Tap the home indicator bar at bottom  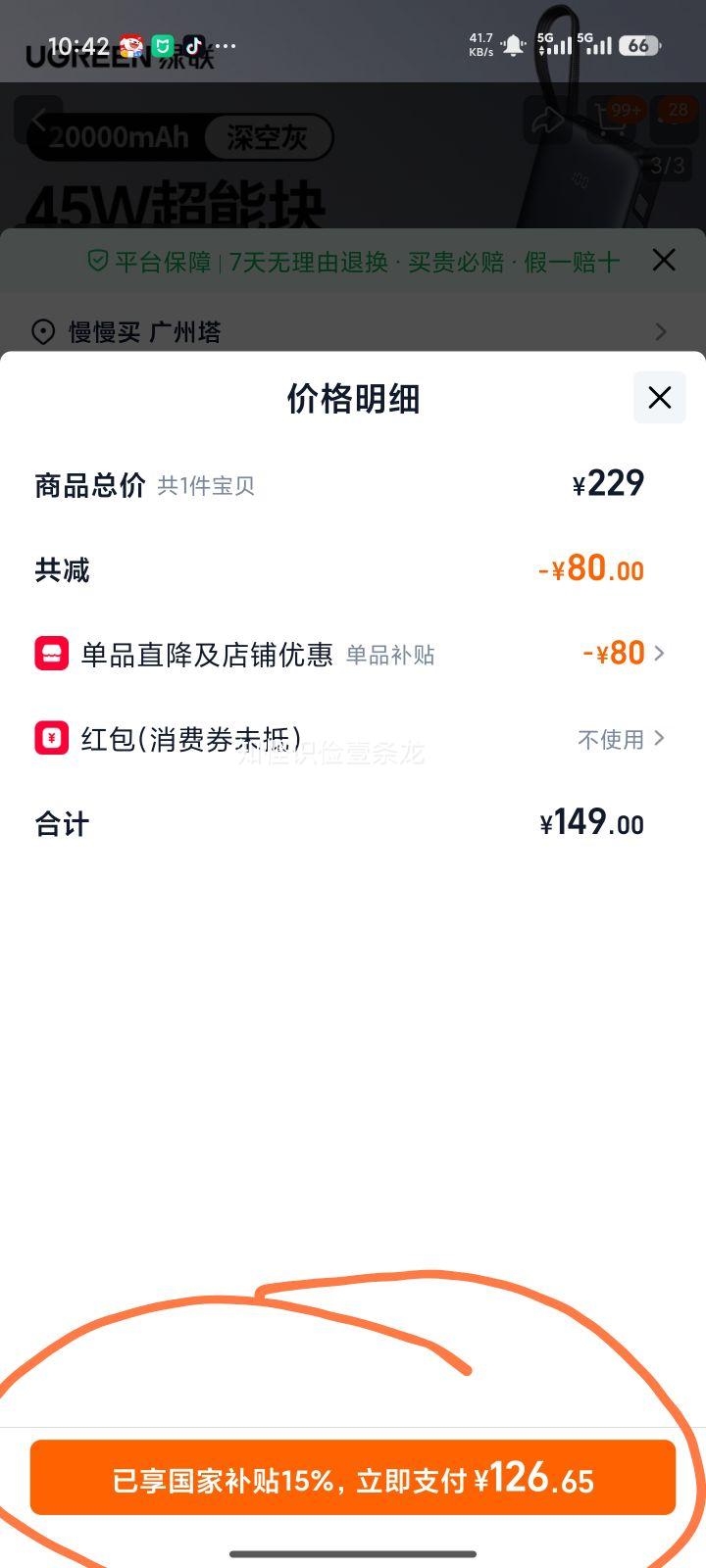coord(353,1553)
